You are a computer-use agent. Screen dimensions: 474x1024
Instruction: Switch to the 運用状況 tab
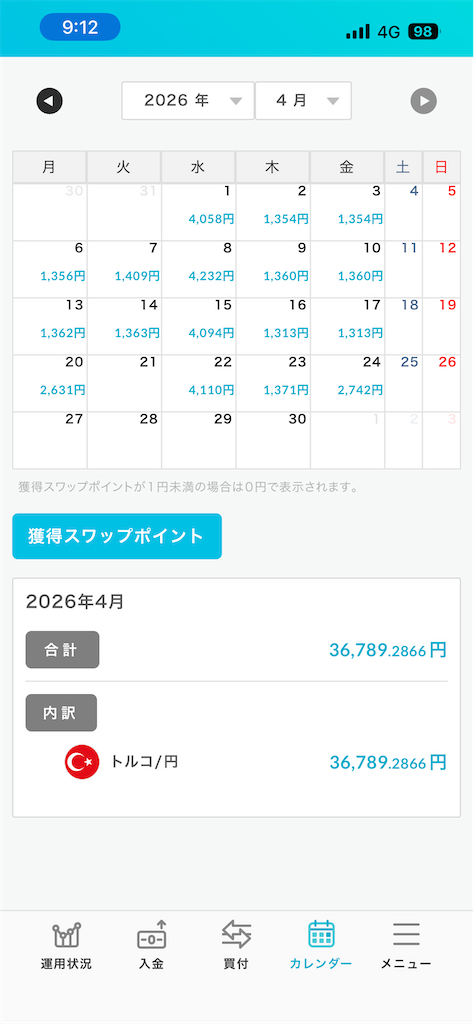[66, 946]
